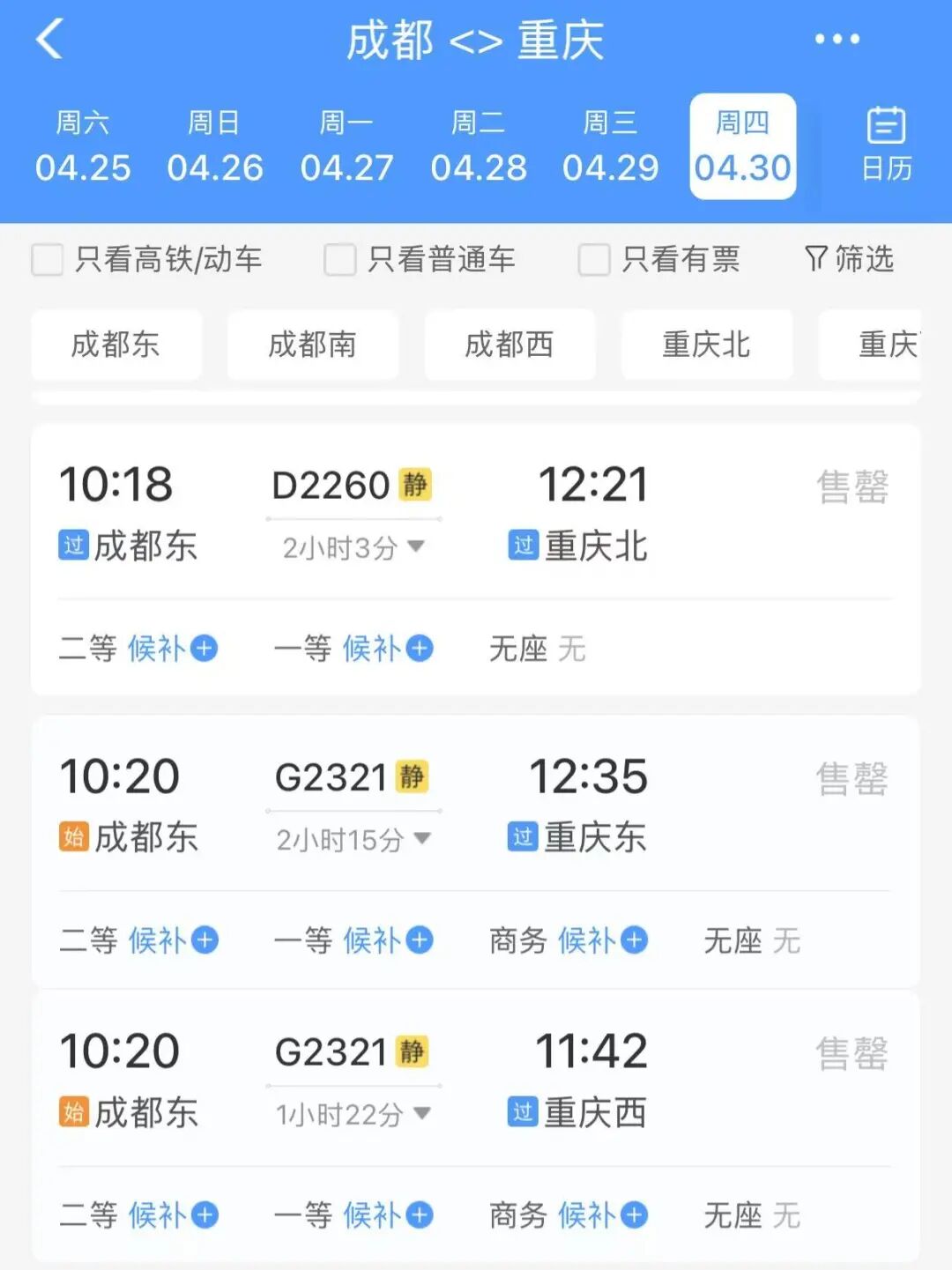The height and width of the screenshot is (1270, 952).
Task: Switch to date 周三 04.29
Action: pos(610,147)
